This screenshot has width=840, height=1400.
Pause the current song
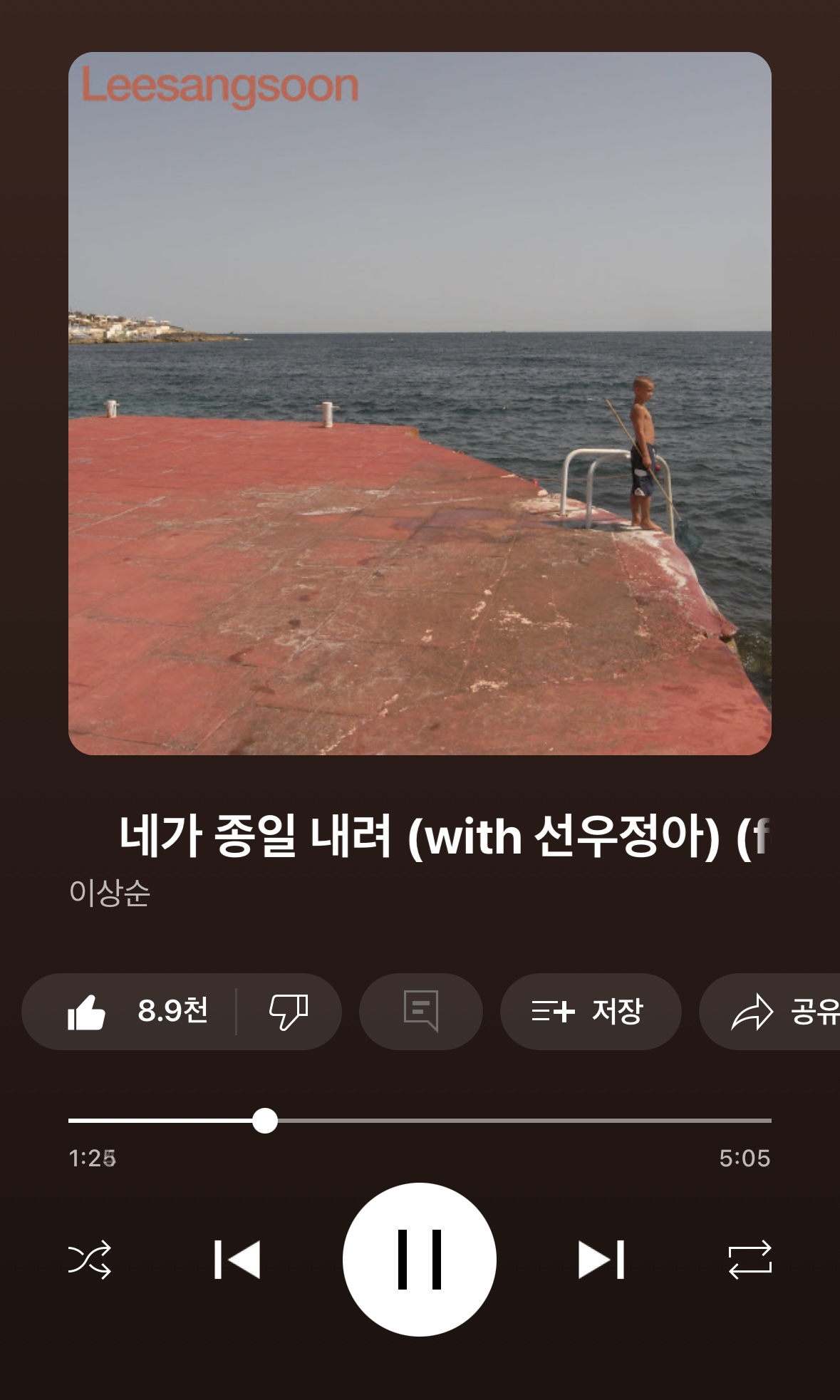pyautogui.click(x=420, y=1260)
